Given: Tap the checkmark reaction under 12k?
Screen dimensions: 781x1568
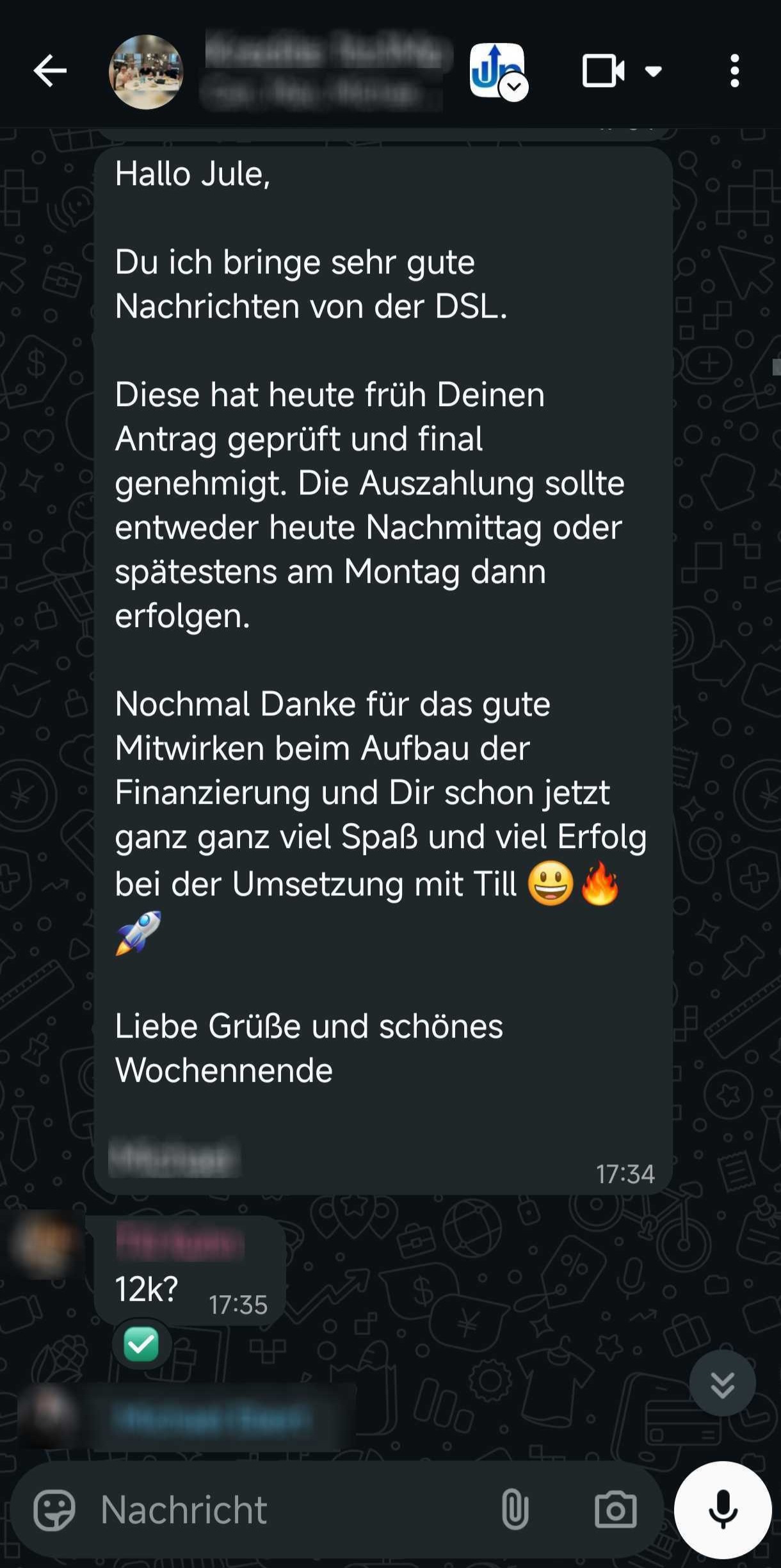Looking at the screenshot, I should coord(141,1343).
